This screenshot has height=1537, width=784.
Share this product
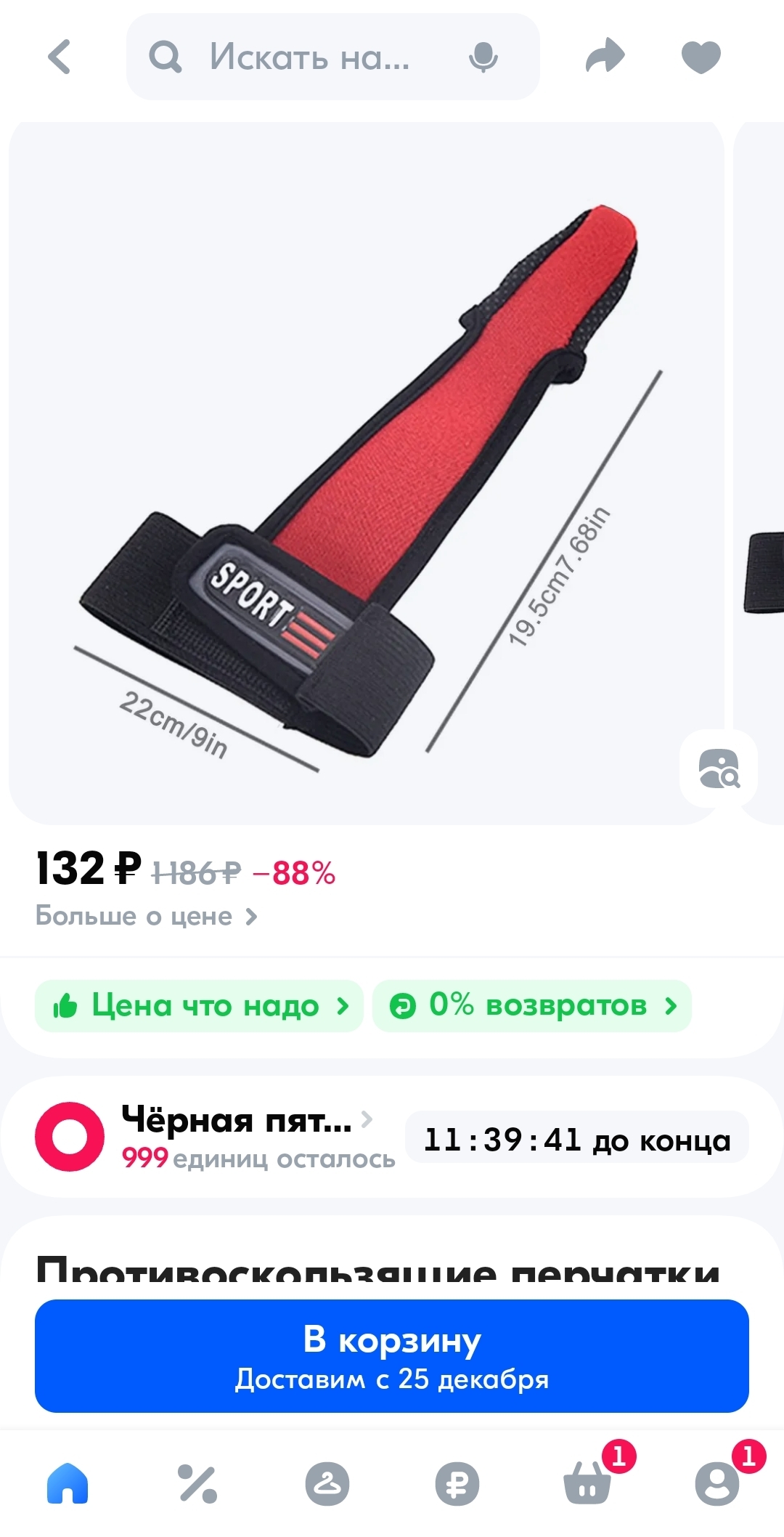coord(605,57)
